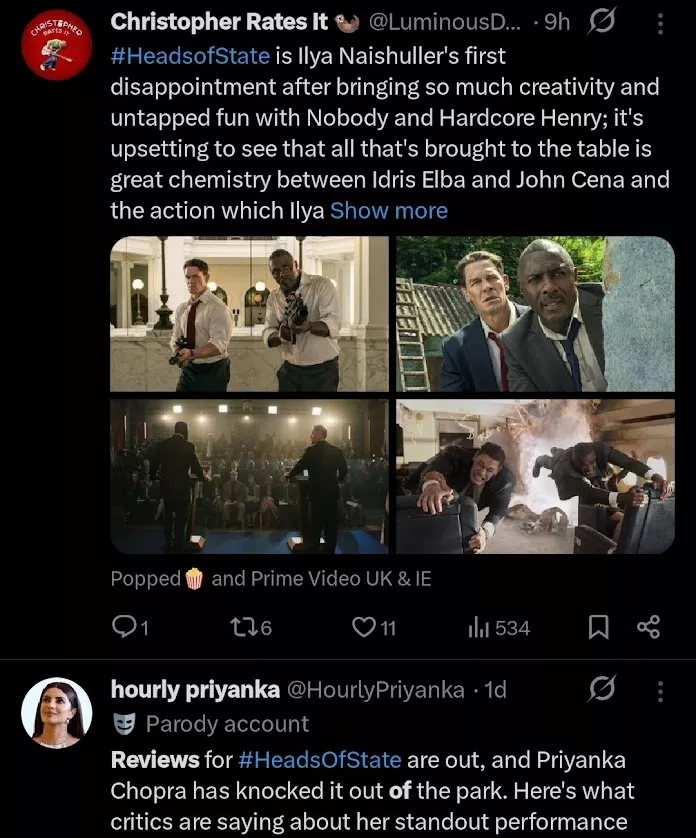
Task: Like Christopher Rates It's post
Action: point(373,627)
